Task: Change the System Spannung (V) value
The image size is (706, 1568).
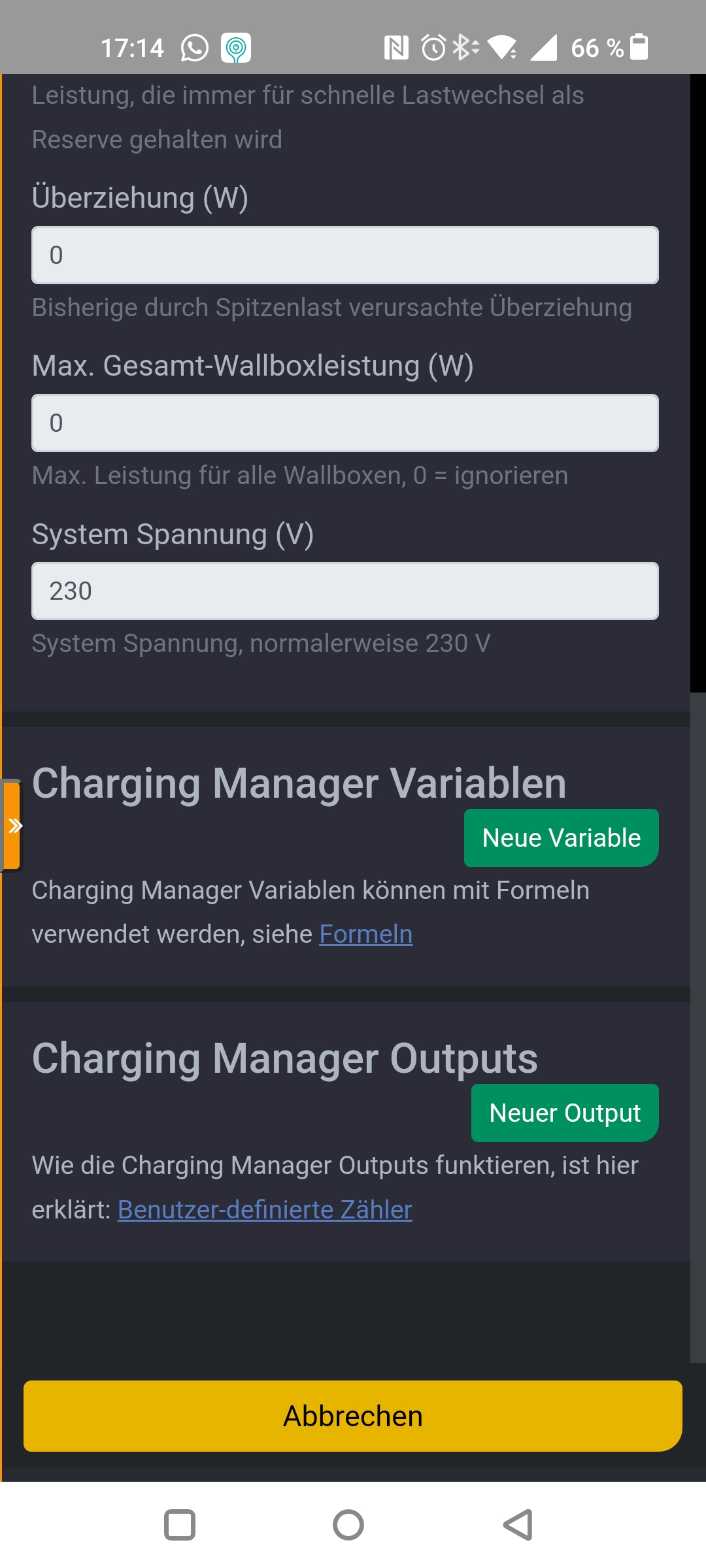Action: (x=345, y=591)
